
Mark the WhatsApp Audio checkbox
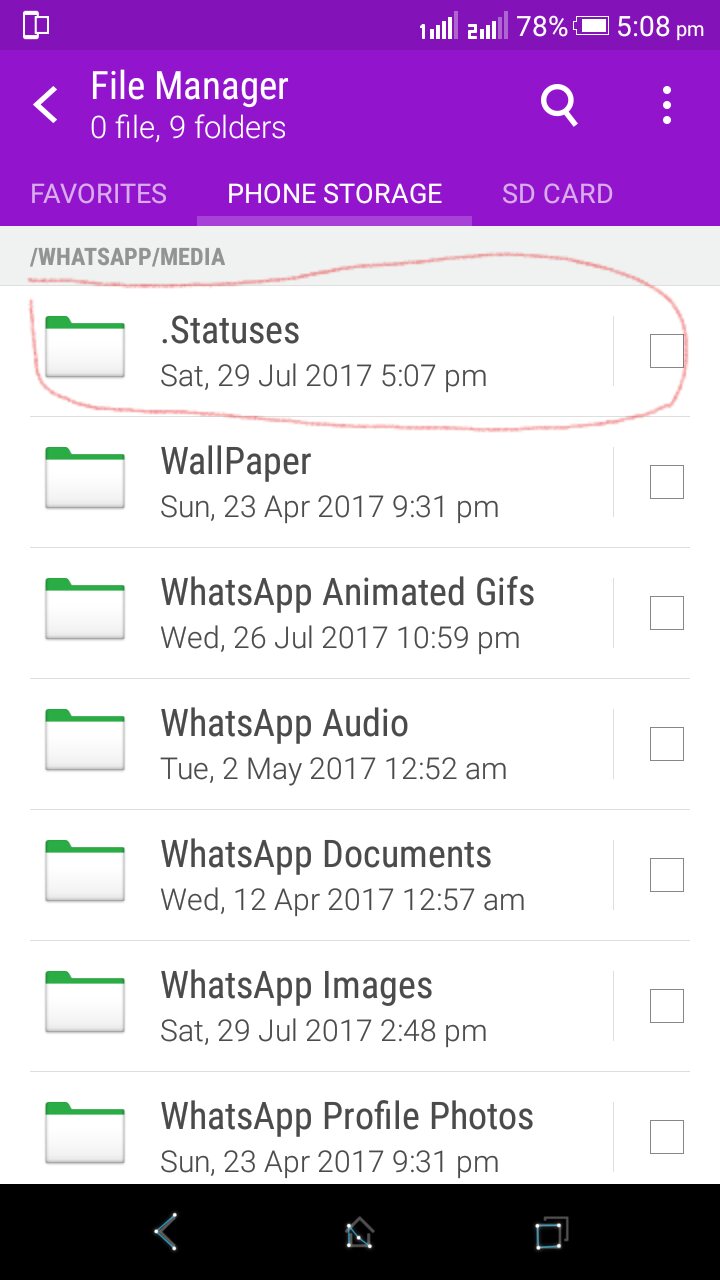pos(667,744)
